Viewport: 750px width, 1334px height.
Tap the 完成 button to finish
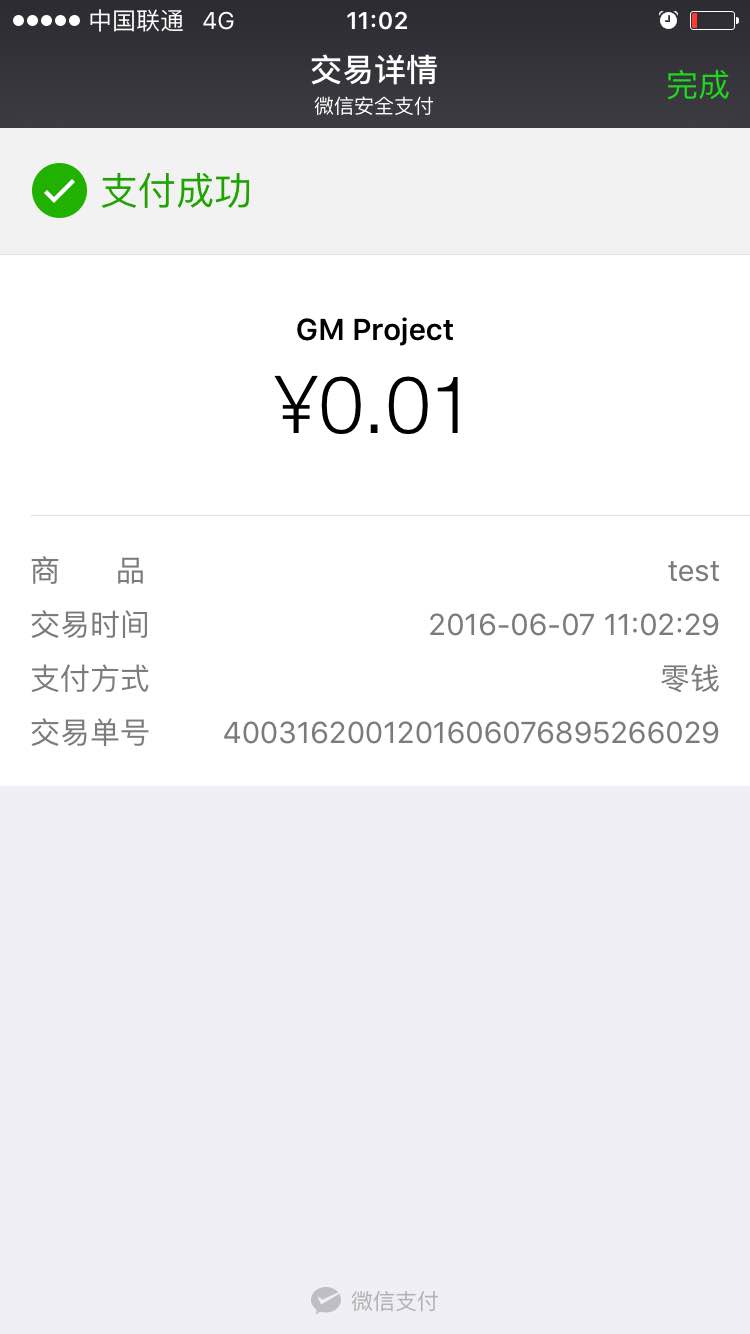point(697,86)
